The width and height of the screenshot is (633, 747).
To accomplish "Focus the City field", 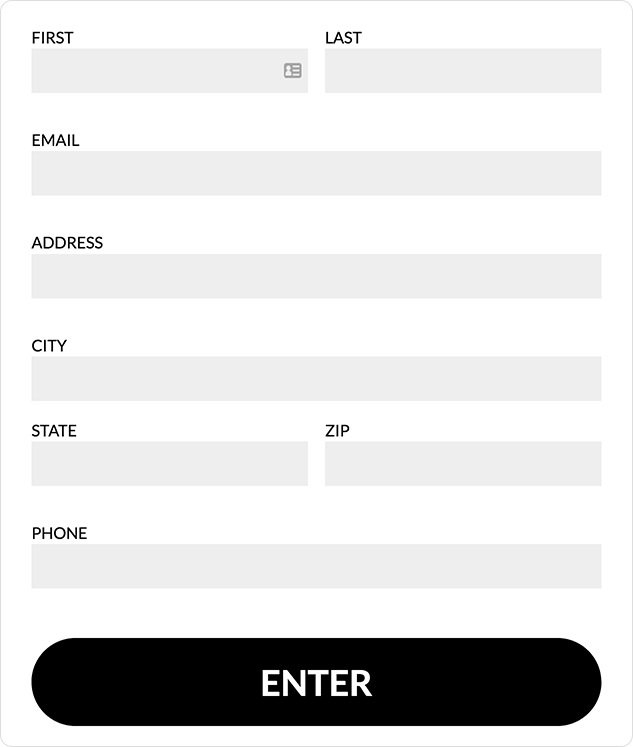I will [x=316, y=378].
